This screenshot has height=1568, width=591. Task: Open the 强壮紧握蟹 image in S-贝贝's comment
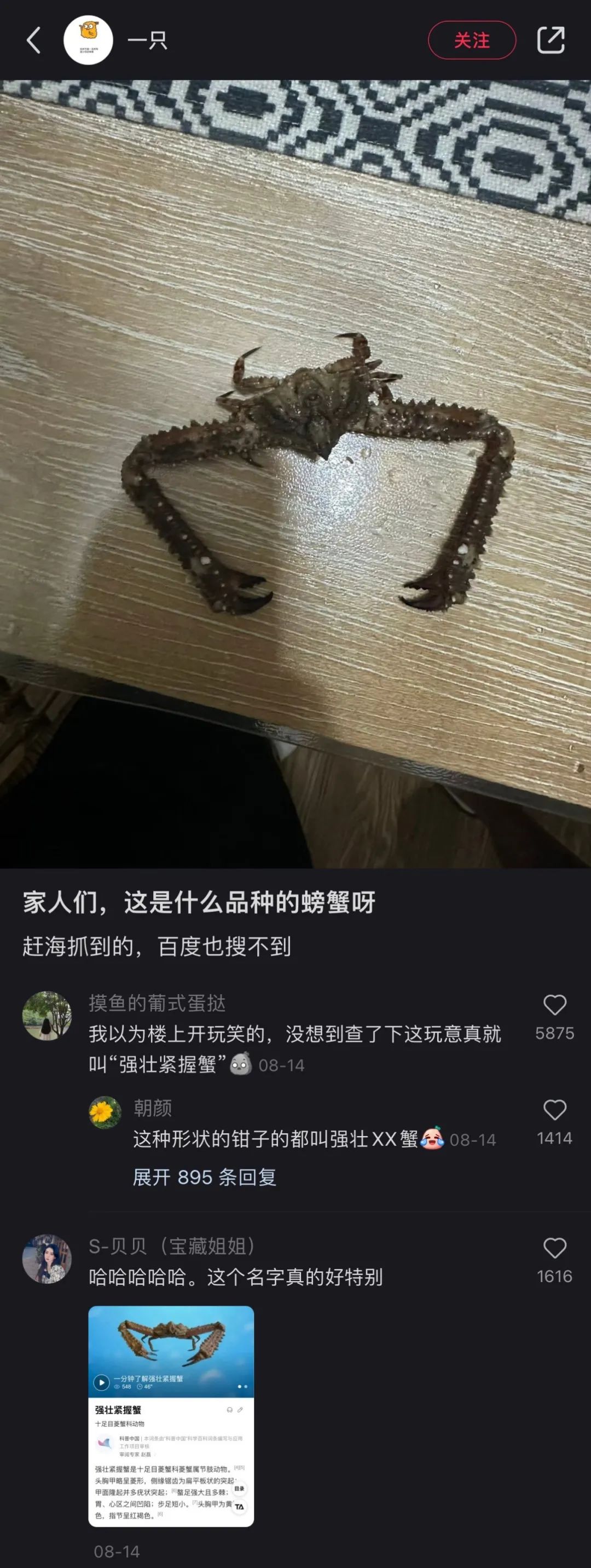click(x=171, y=1416)
